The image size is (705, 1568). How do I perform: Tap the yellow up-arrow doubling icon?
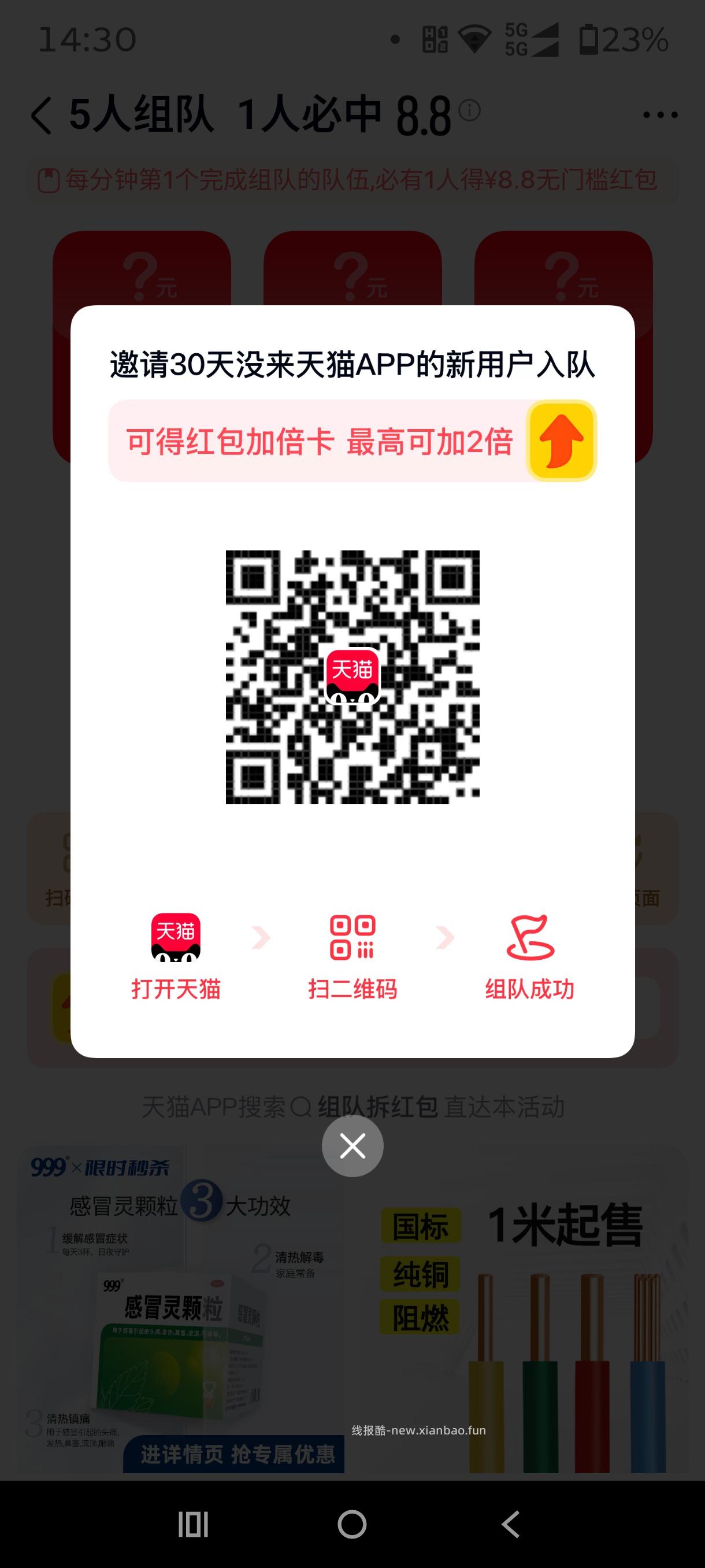(561, 441)
